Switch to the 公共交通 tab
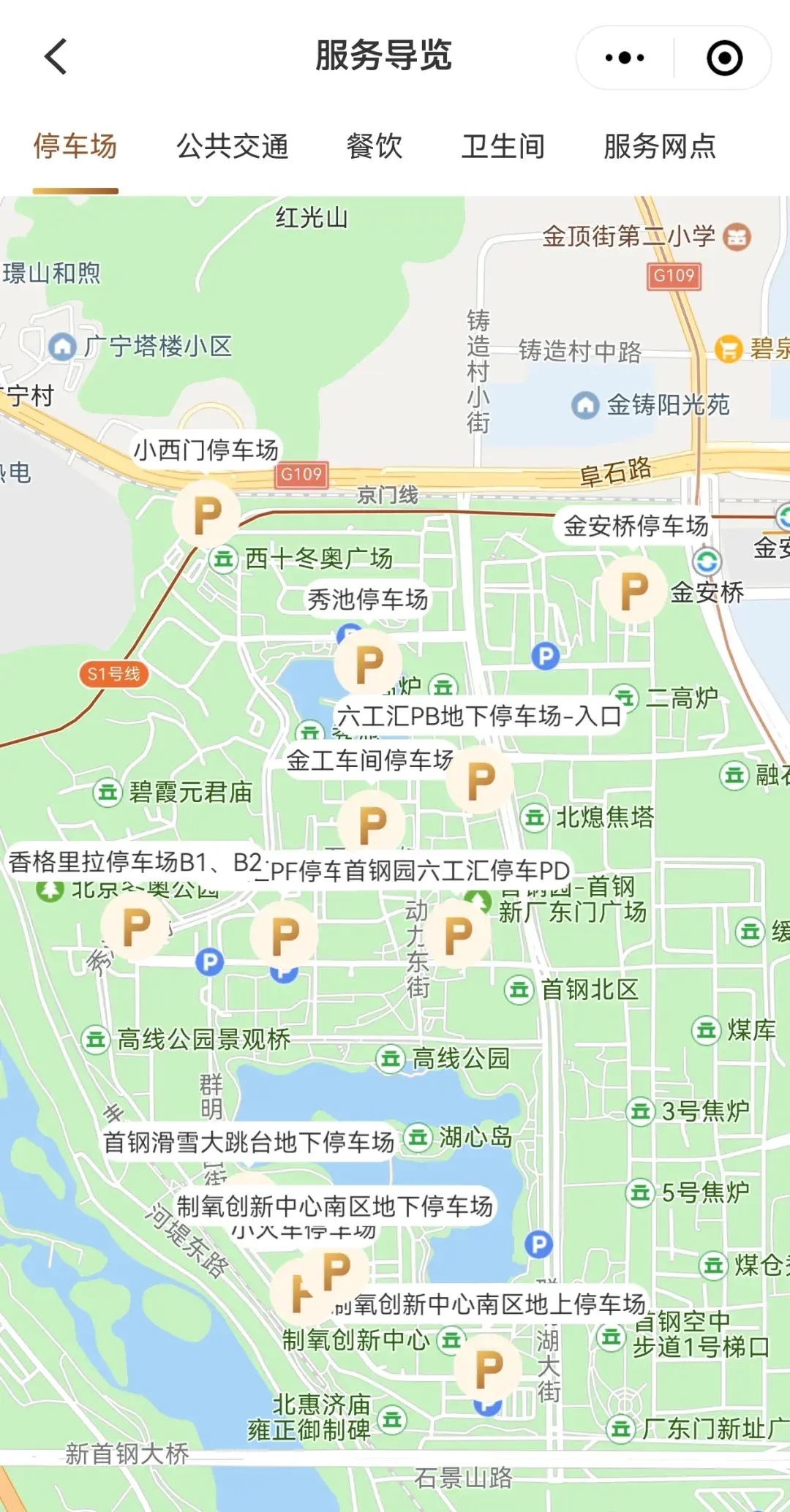Screen dimensions: 790x1512 tap(233, 146)
